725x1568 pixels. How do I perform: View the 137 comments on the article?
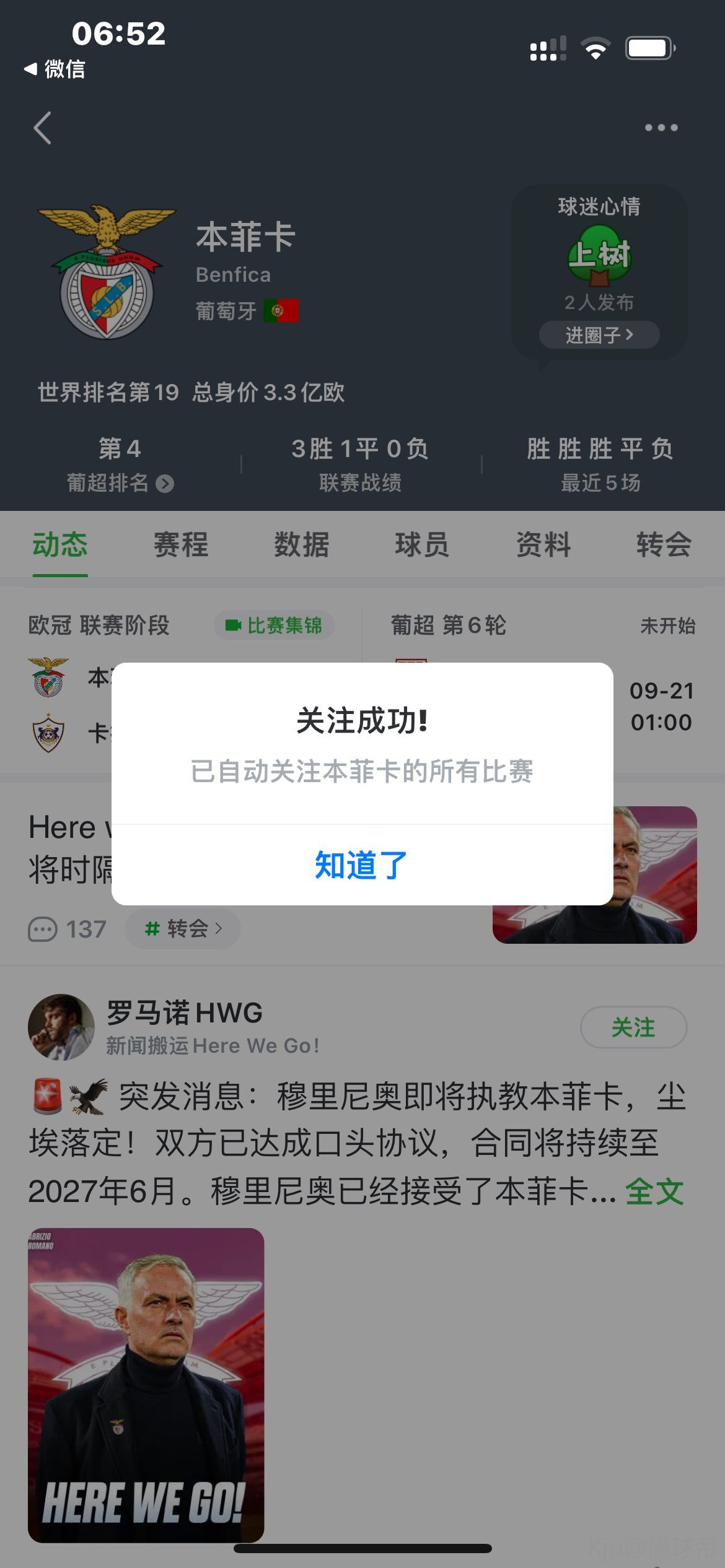(x=68, y=929)
